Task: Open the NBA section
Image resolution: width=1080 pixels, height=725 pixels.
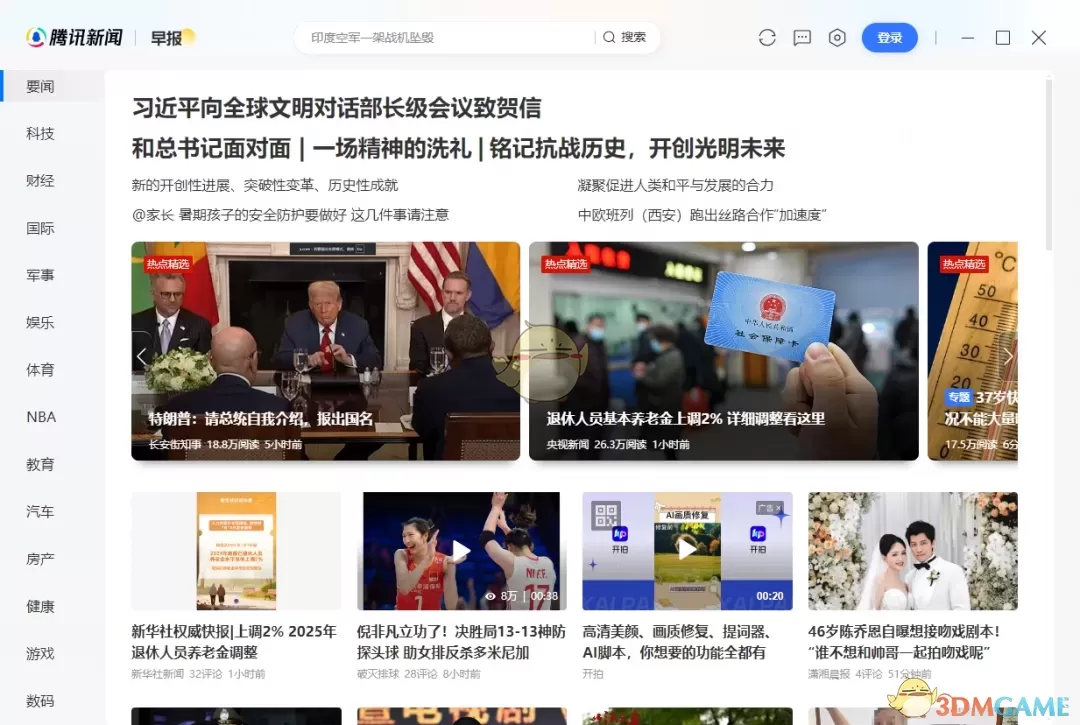Action: (x=41, y=417)
